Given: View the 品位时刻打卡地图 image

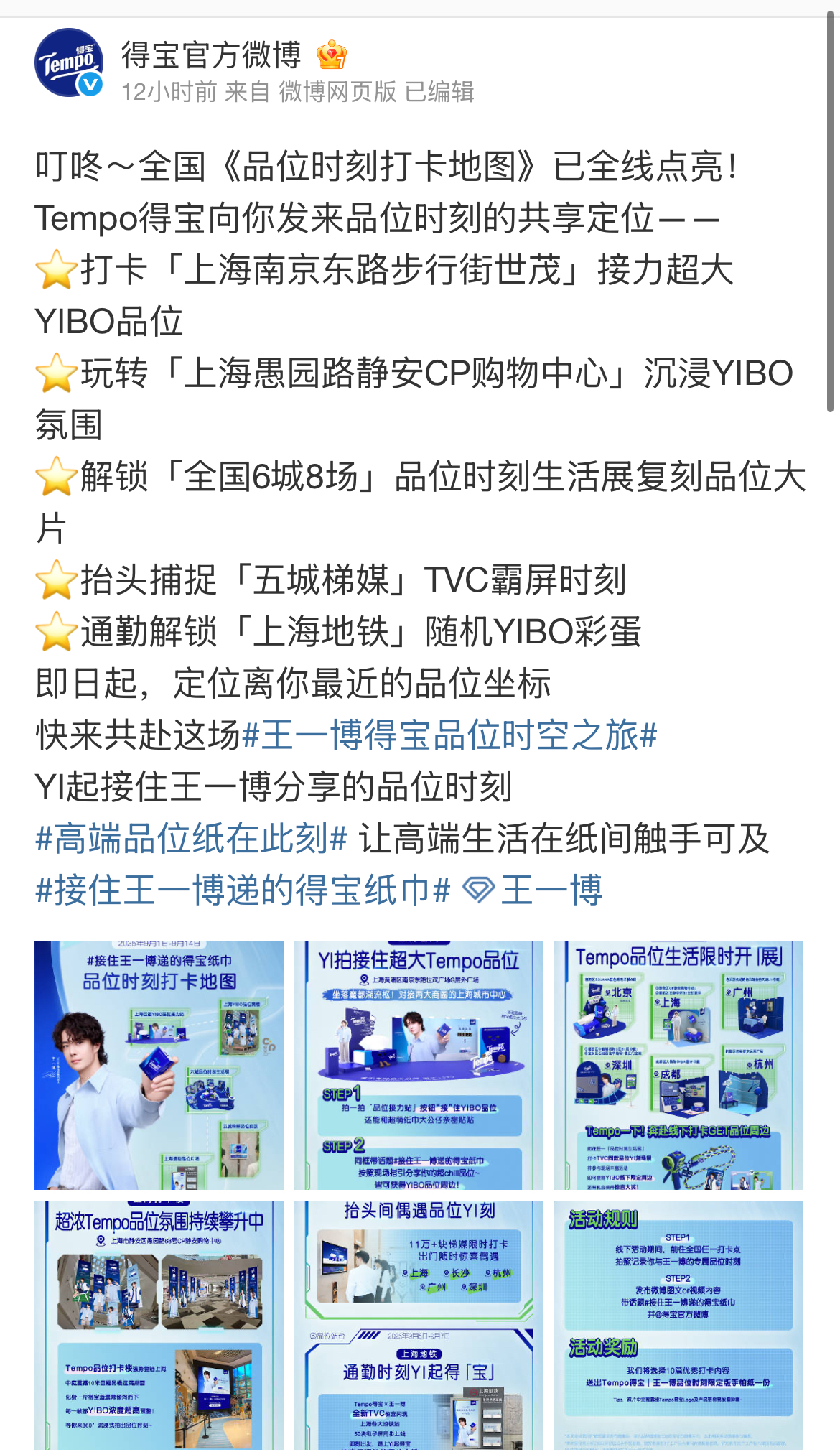Looking at the screenshot, I should pos(159,1065).
